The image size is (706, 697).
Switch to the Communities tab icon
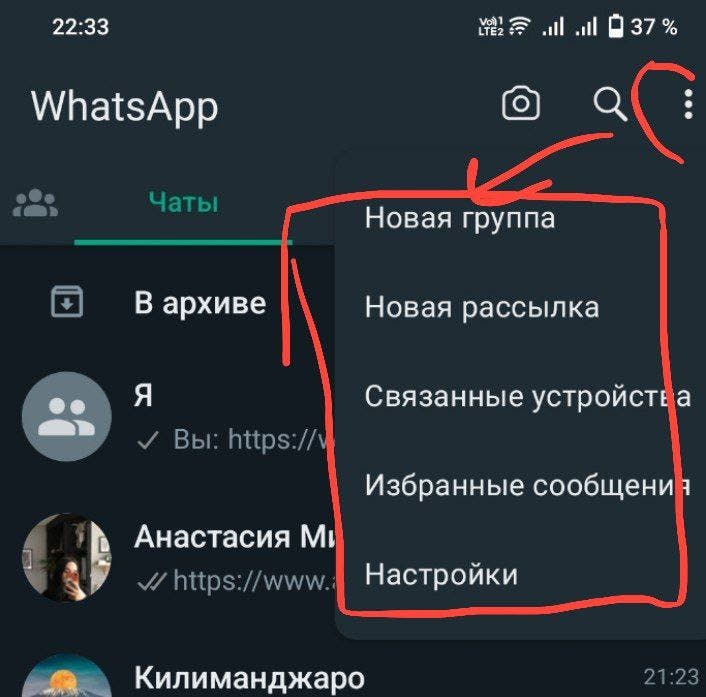point(35,203)
